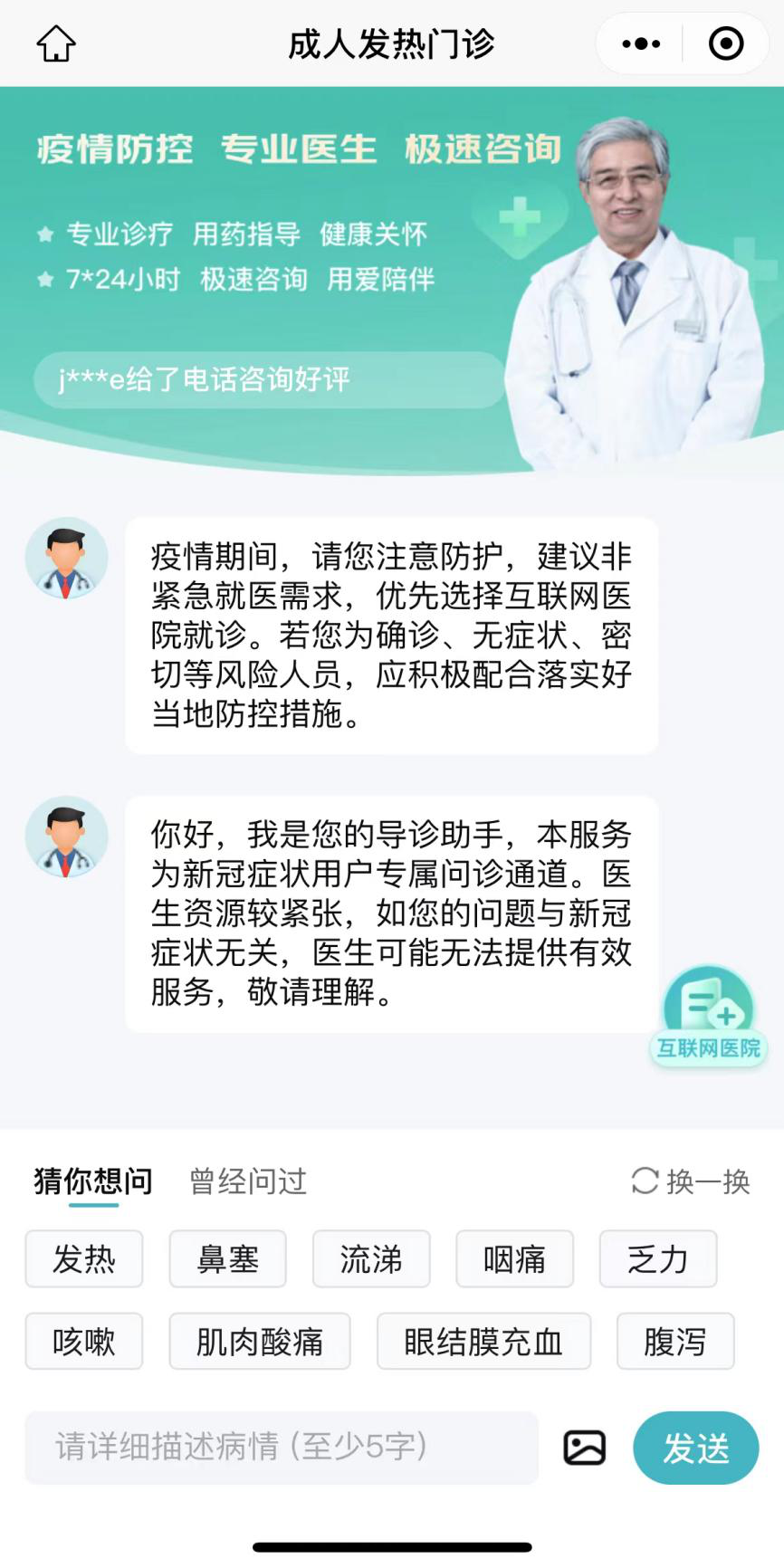Attach a picture with the image icon
Screen dimensions: 784x1568
(585, 1448)
